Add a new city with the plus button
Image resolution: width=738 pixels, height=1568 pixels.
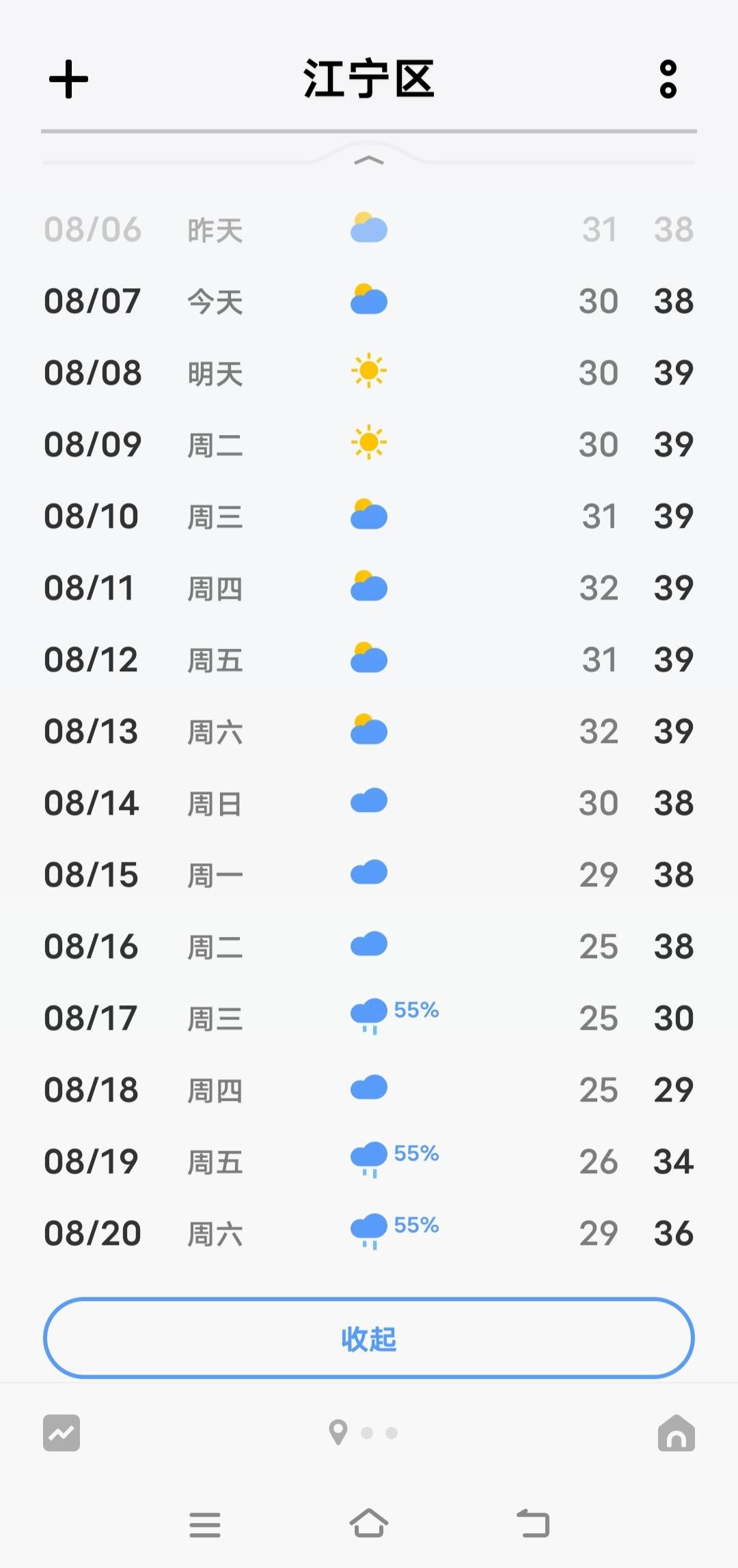click(69, 79)
